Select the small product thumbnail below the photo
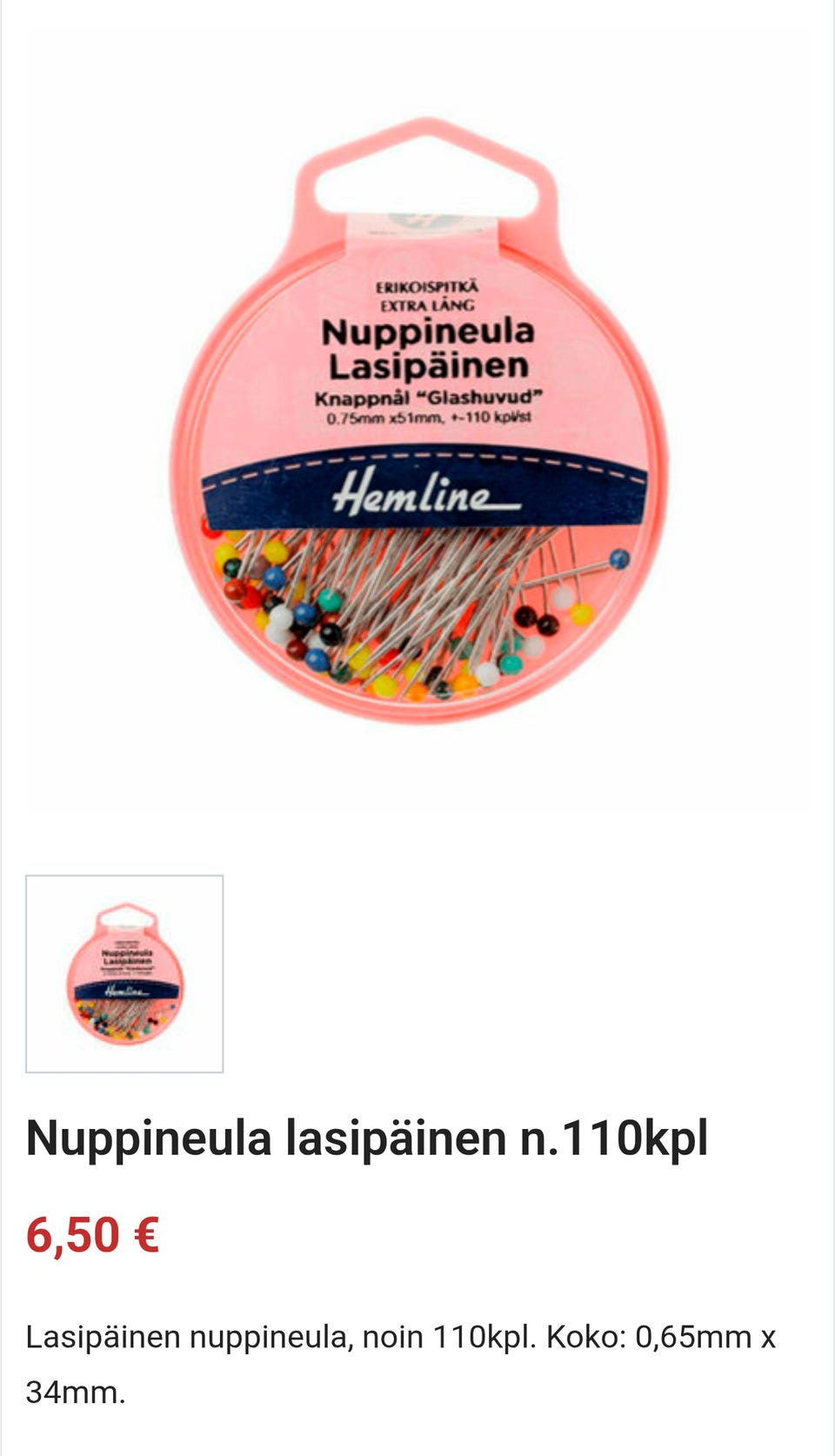835x1456 pixels. 124,973
